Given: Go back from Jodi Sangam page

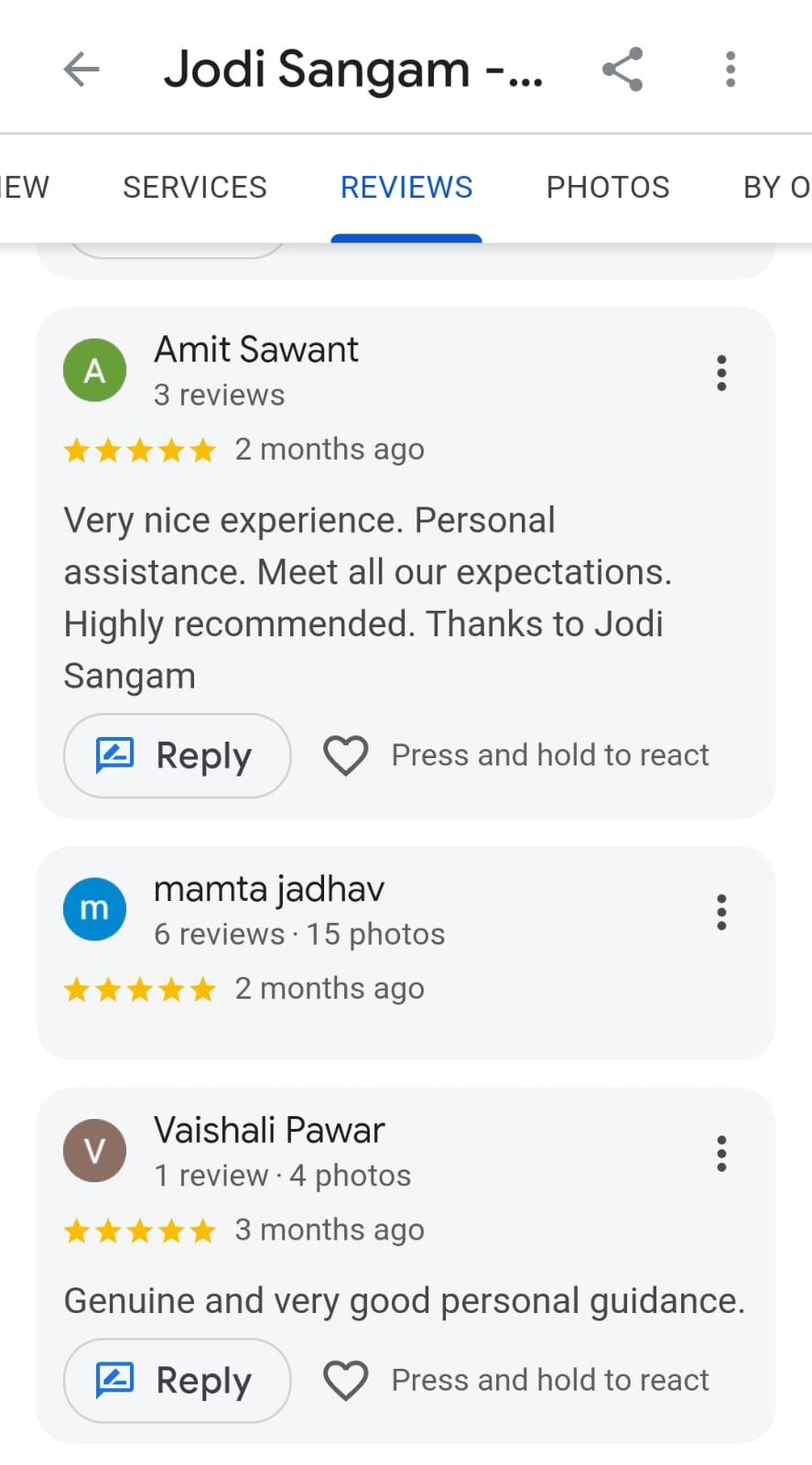Looking at the screenshot, I should pos(81,70).
